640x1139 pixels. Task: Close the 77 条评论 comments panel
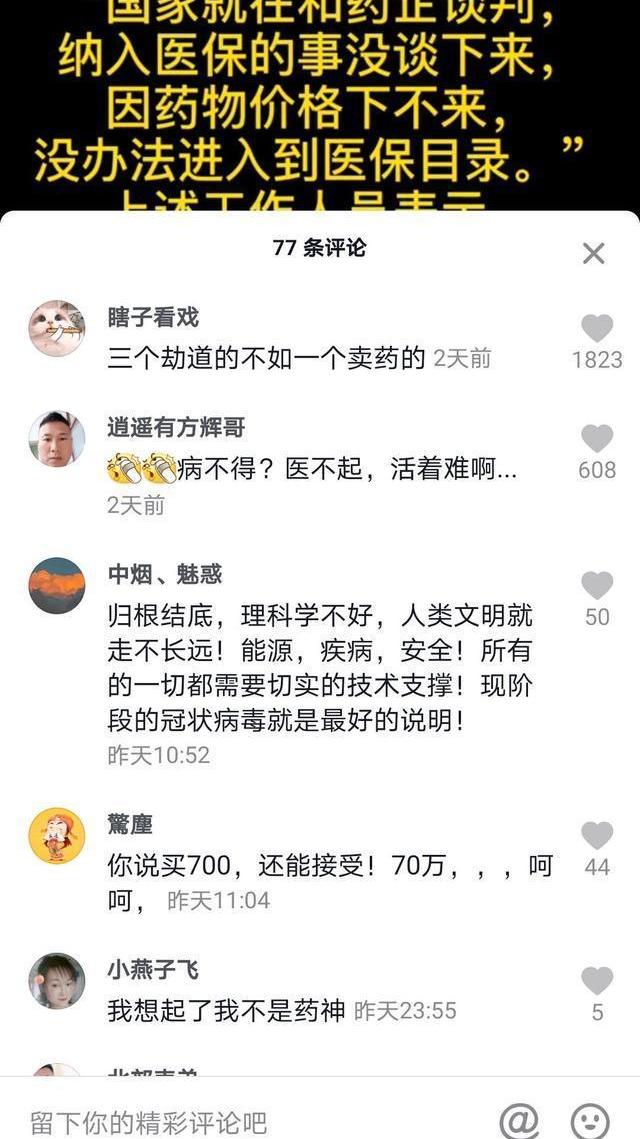[x=593, y=253]
